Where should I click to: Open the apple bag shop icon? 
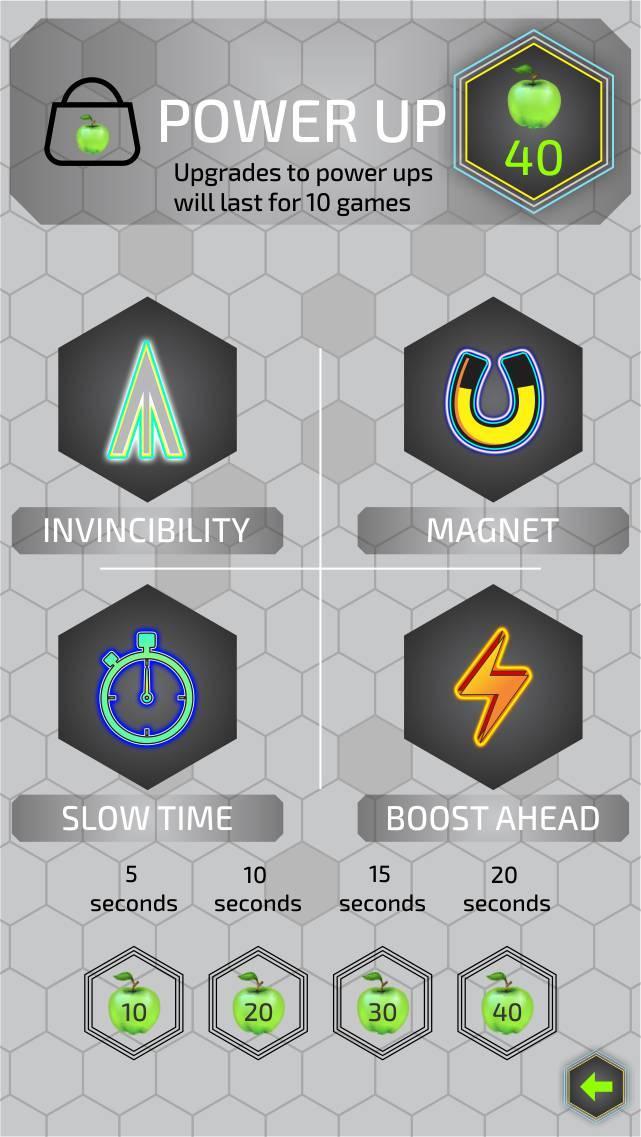click(91, 127)
